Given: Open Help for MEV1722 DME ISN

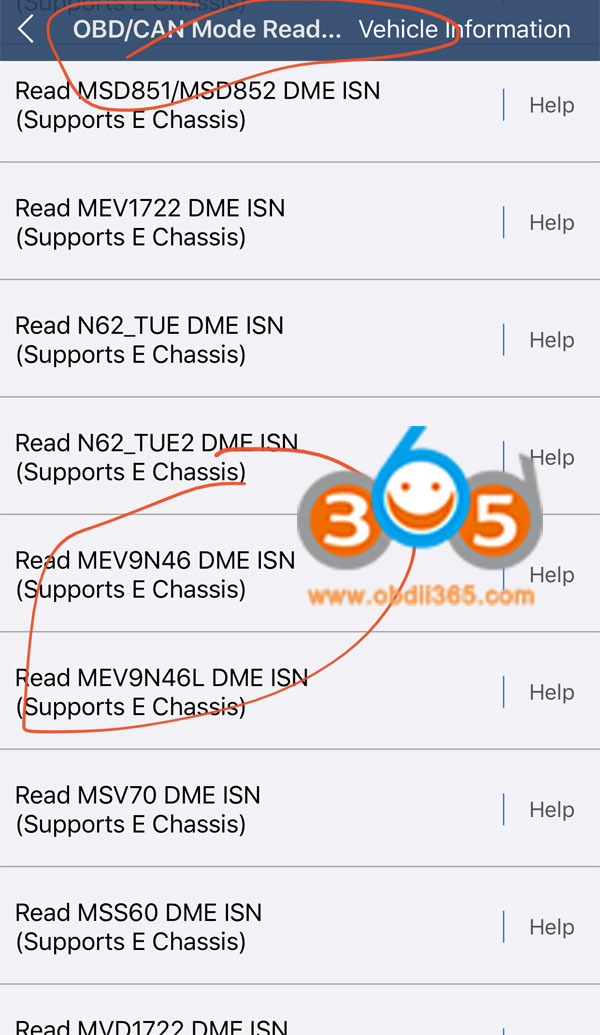Looking at the screenshot, I should [551, 223].
